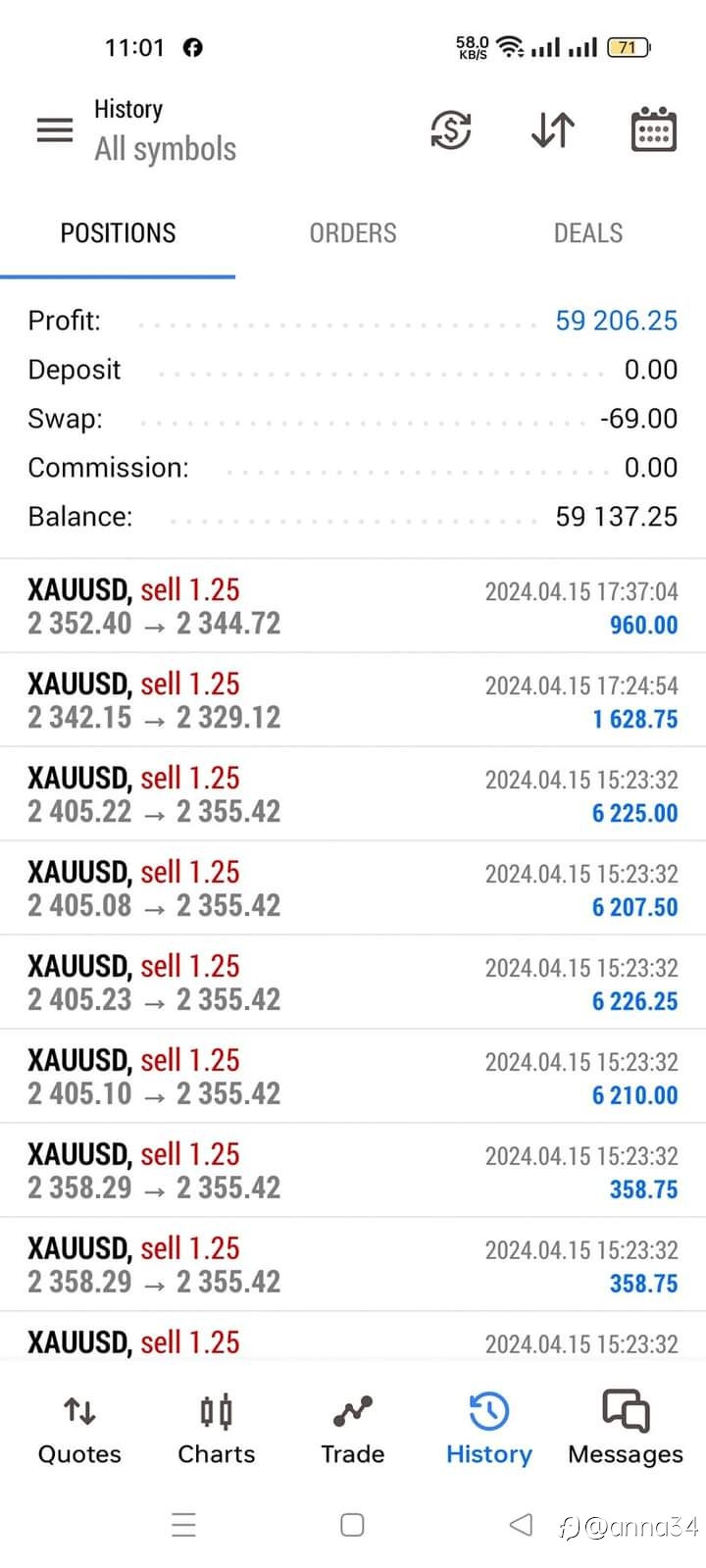Switch to the Orders tab
Image resolution: width=706 pixels, height=1568 pixels.
tap(353, 233)
